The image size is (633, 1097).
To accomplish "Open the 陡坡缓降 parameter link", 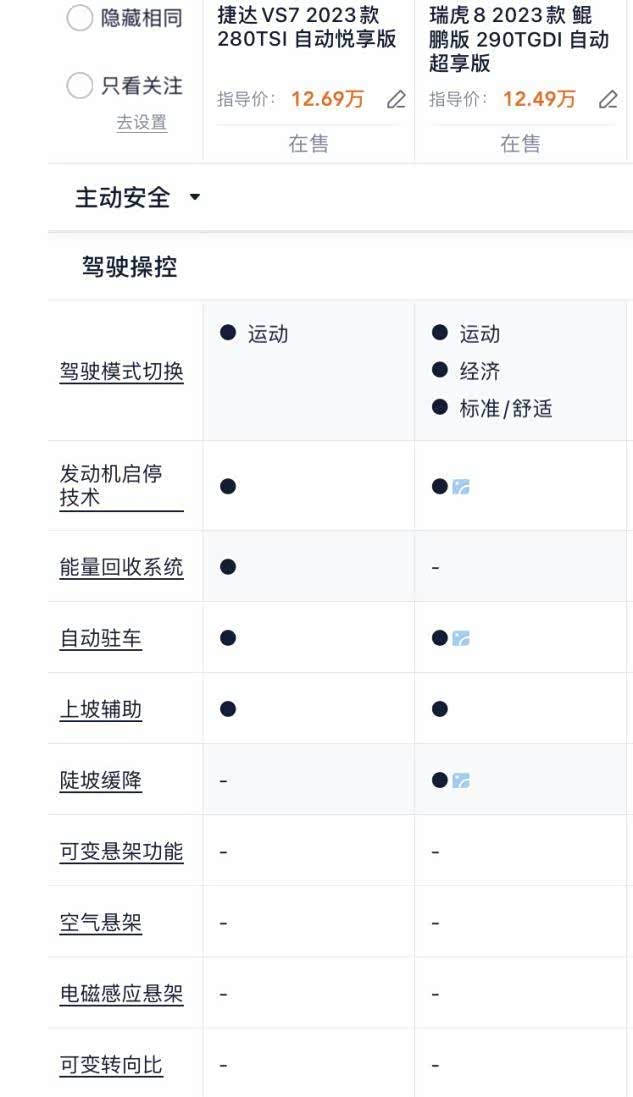I will pos(101,781).
